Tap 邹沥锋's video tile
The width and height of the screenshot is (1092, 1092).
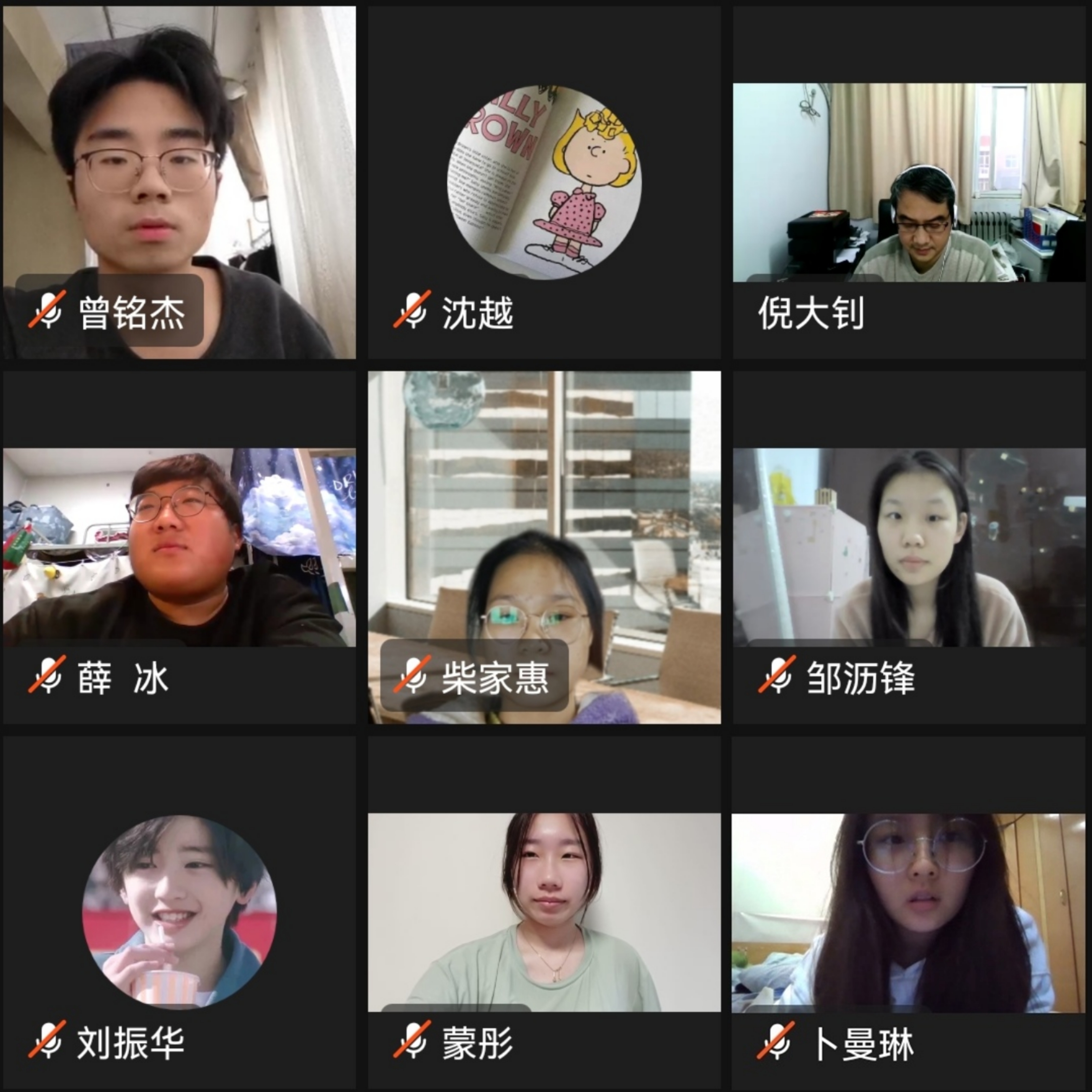click(909, 547)
